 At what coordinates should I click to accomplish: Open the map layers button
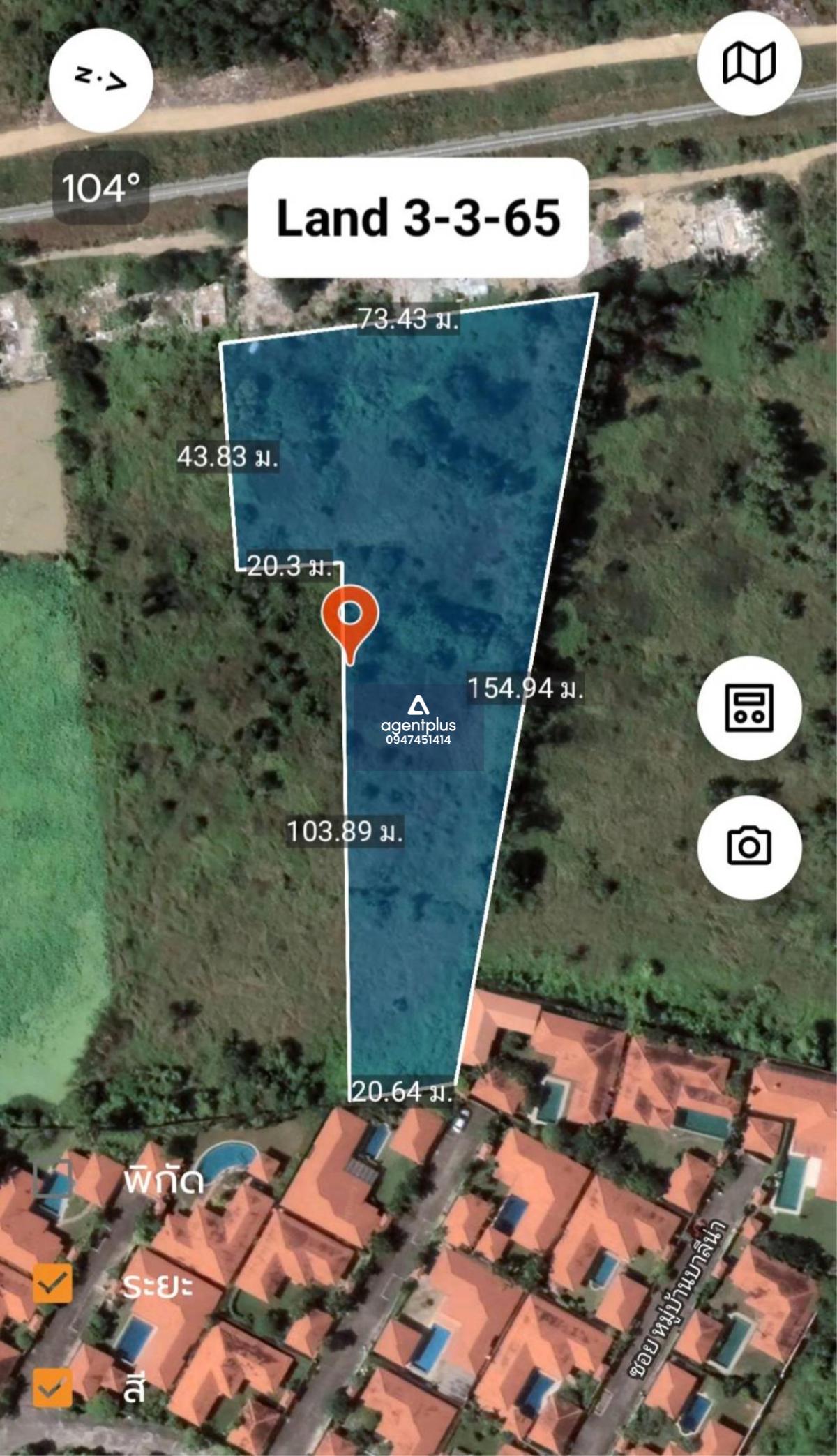(749, 63)
